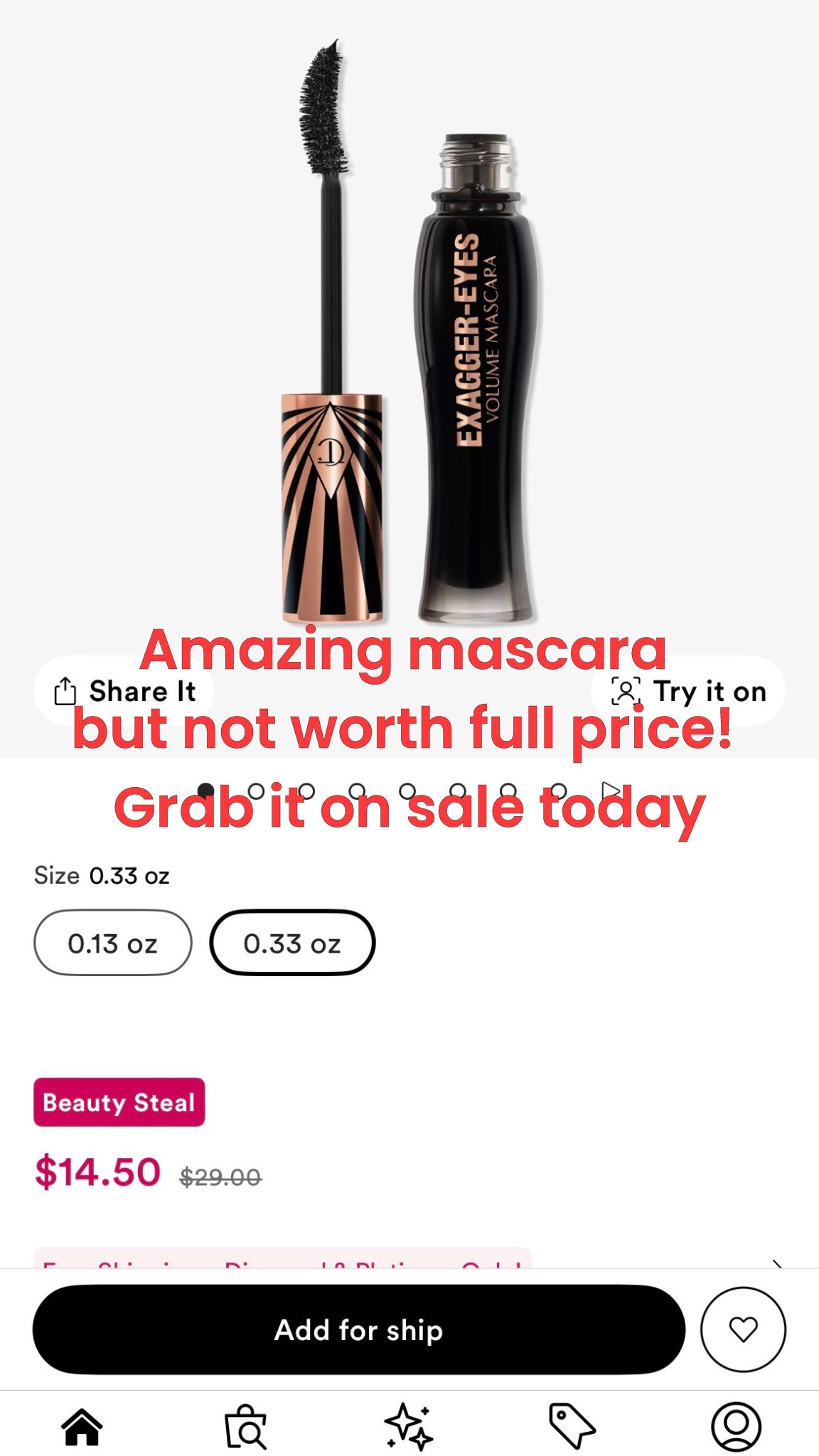Tap the first filled carousel dot
The height and width of the screenshot is (1456, 819).
pyautogui.click(x=207, y=789)
